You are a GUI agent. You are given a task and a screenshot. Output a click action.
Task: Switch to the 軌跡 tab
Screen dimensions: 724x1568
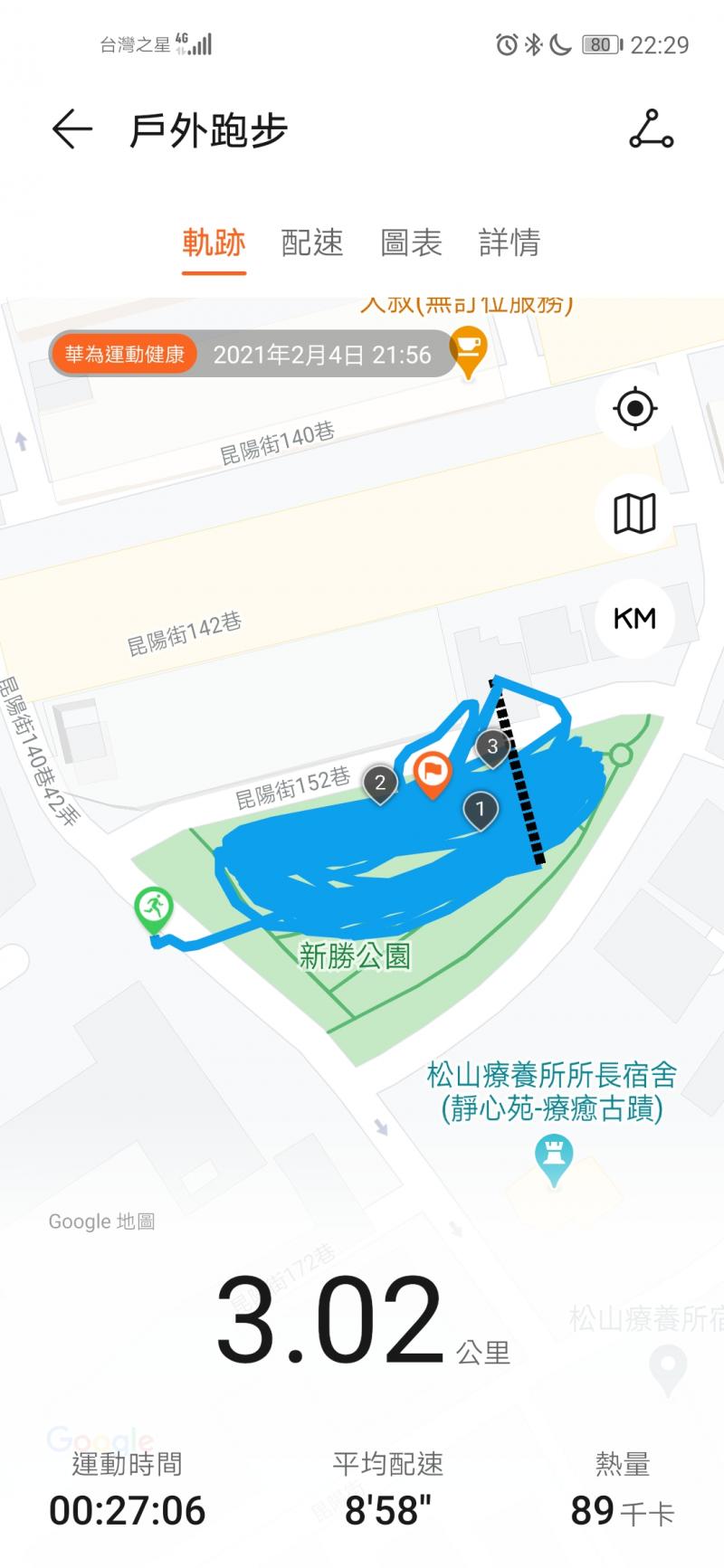[214, 242]
